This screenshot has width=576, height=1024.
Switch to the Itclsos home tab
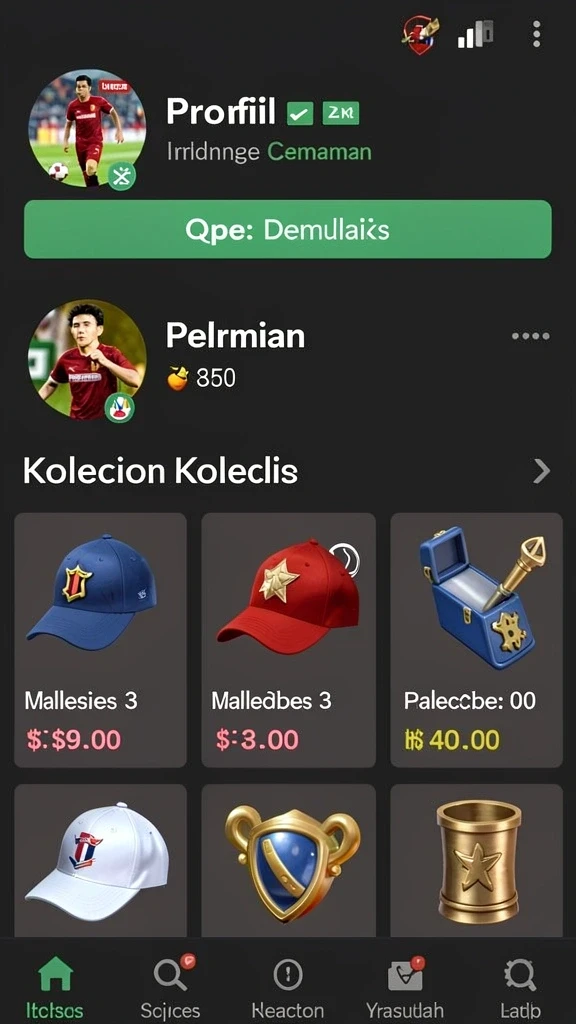[55, 986]
